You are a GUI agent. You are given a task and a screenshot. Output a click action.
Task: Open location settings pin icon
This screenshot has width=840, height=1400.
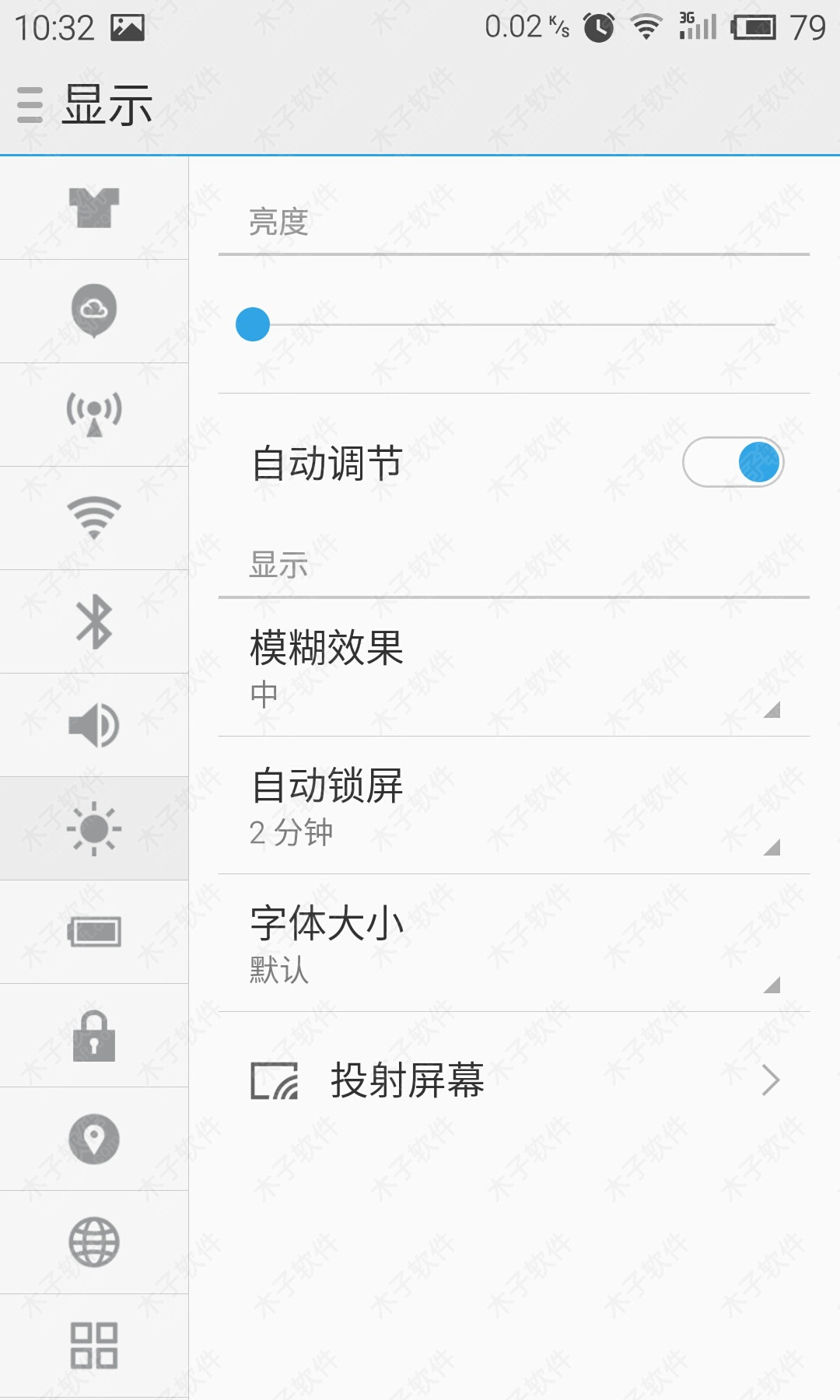coord(94,1139)
